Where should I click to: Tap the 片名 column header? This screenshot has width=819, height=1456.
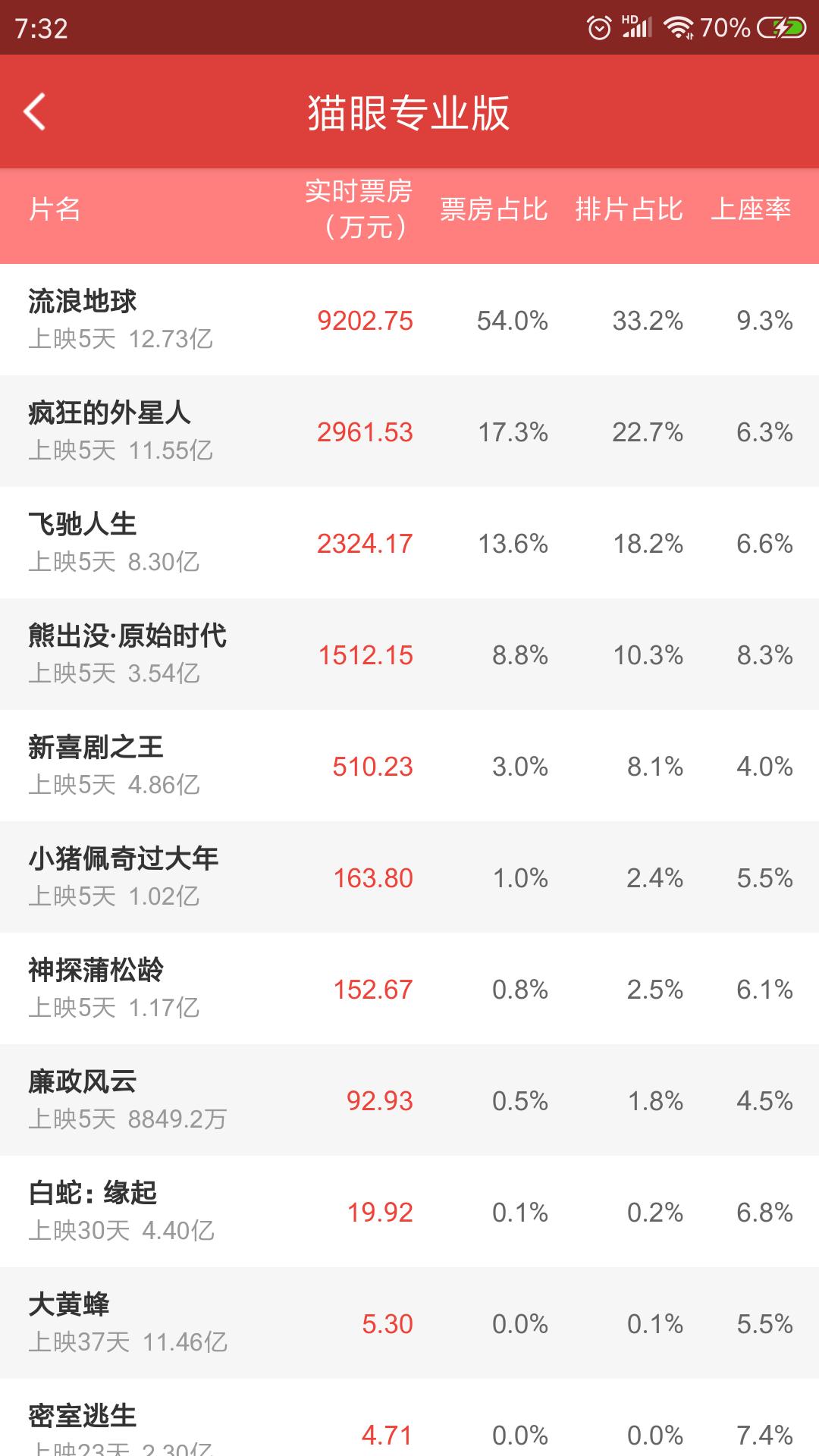click(x=56, y=212)
